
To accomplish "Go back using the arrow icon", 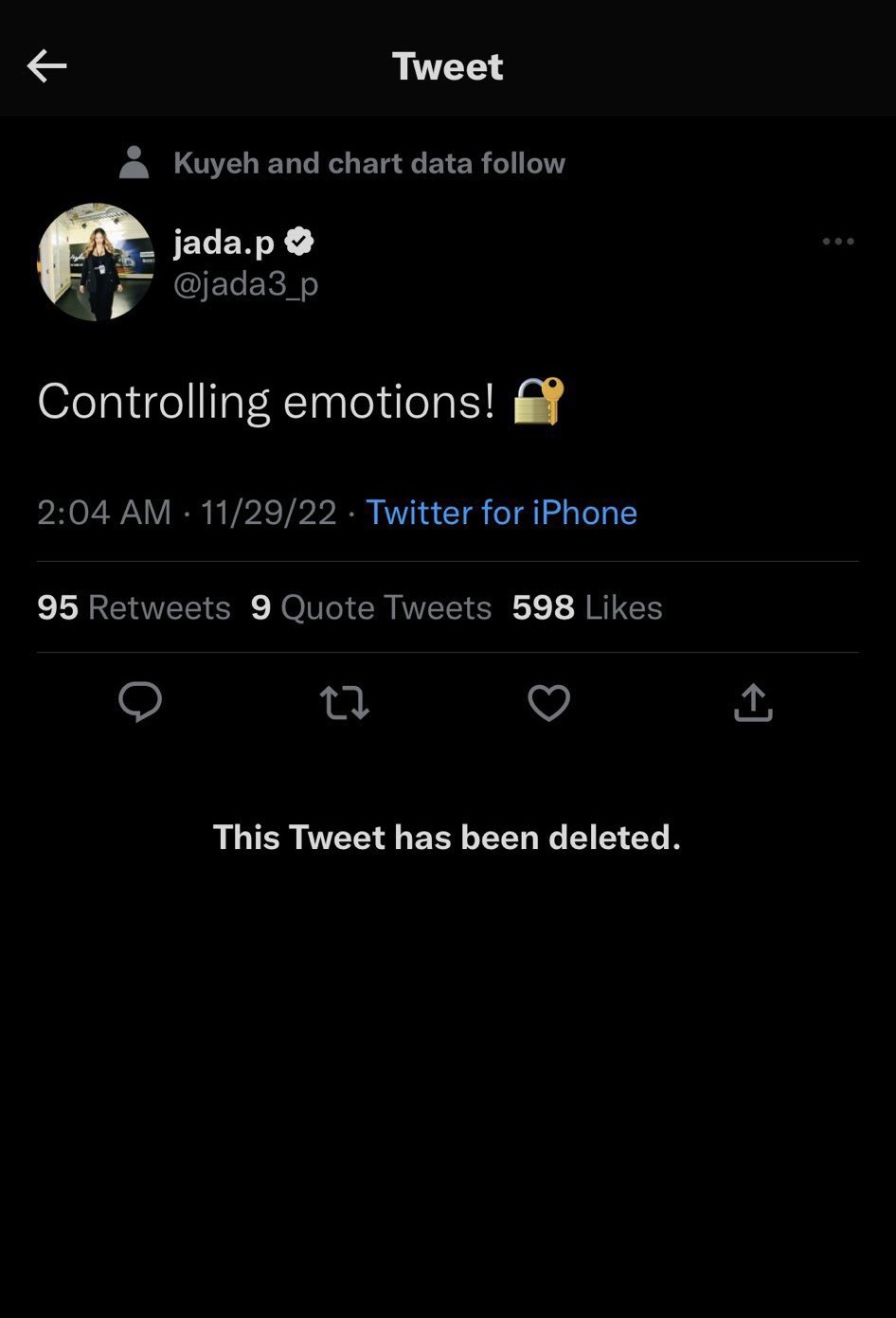I will tap(46, 66).
